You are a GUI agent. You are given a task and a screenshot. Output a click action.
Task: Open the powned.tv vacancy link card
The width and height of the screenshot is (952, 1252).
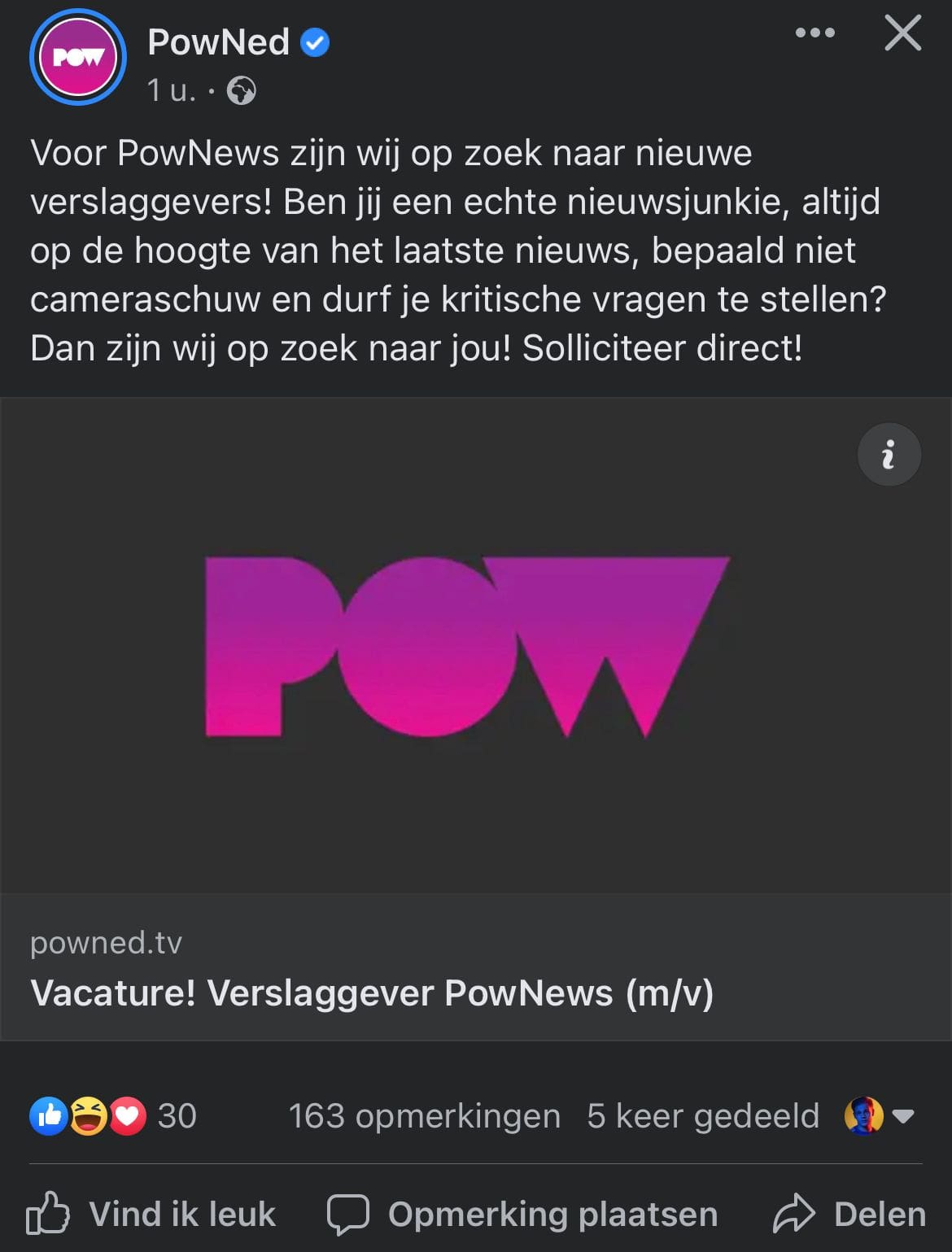pos(475,966)
